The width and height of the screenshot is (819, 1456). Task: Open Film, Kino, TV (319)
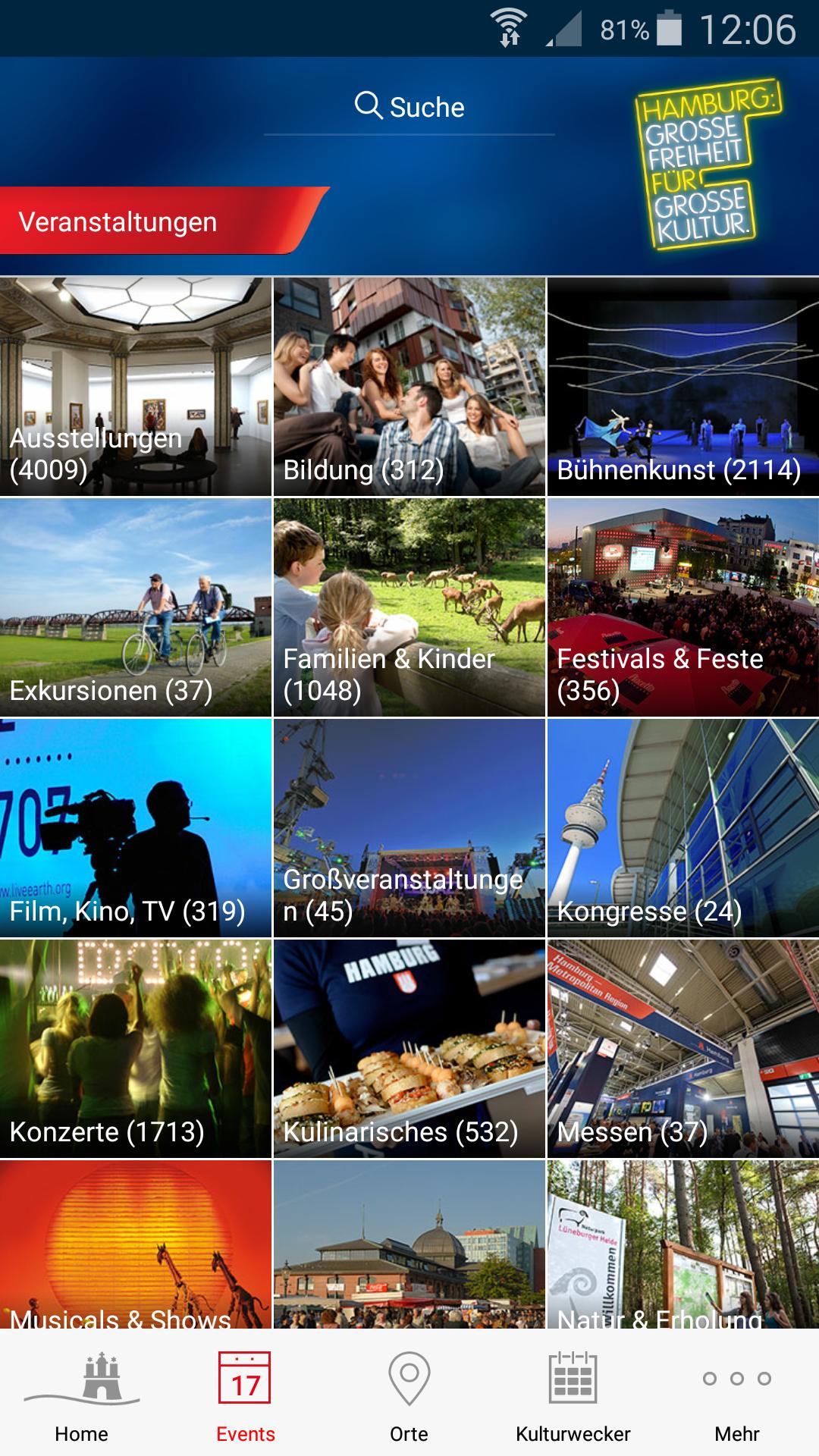click(x=136, y=828)
